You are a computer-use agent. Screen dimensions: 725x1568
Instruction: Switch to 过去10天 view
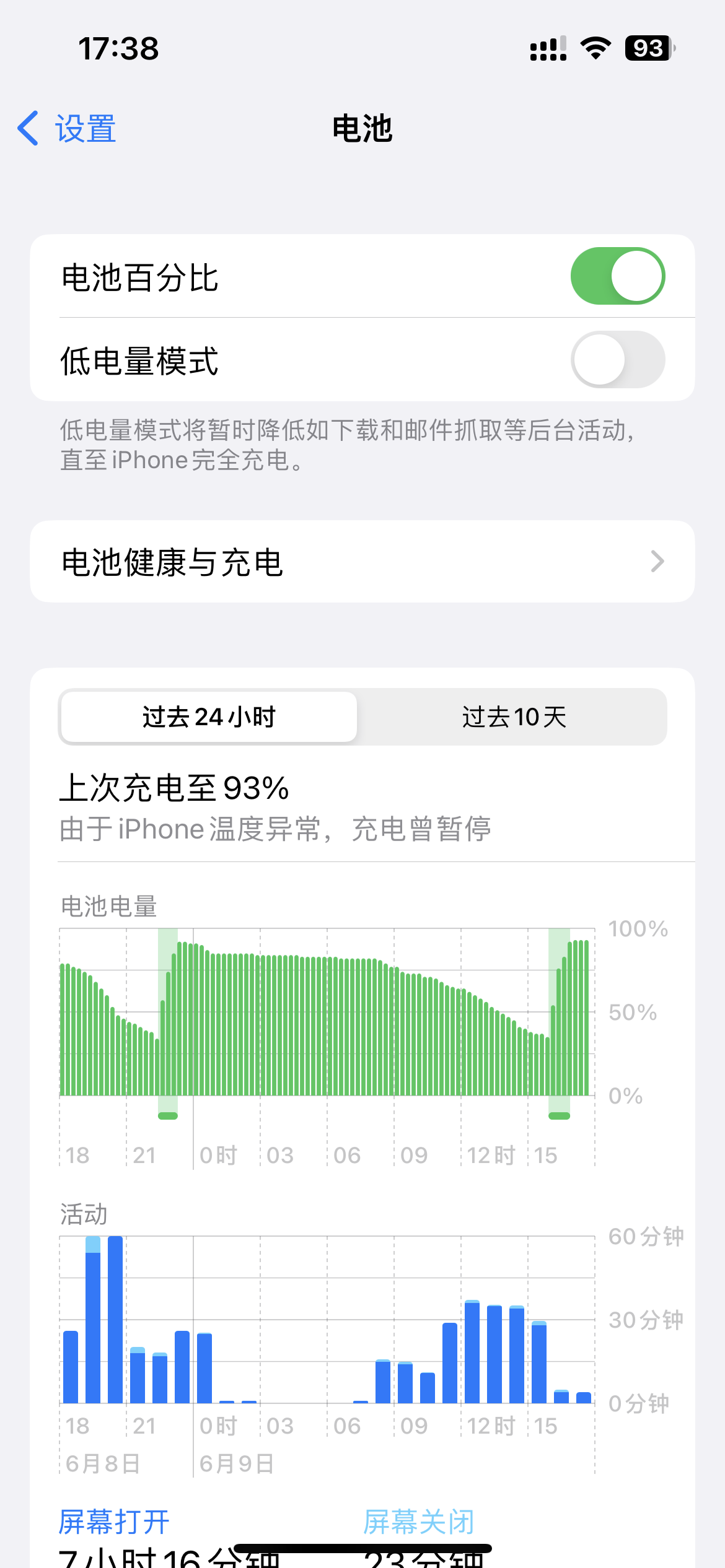coord(513,717)
